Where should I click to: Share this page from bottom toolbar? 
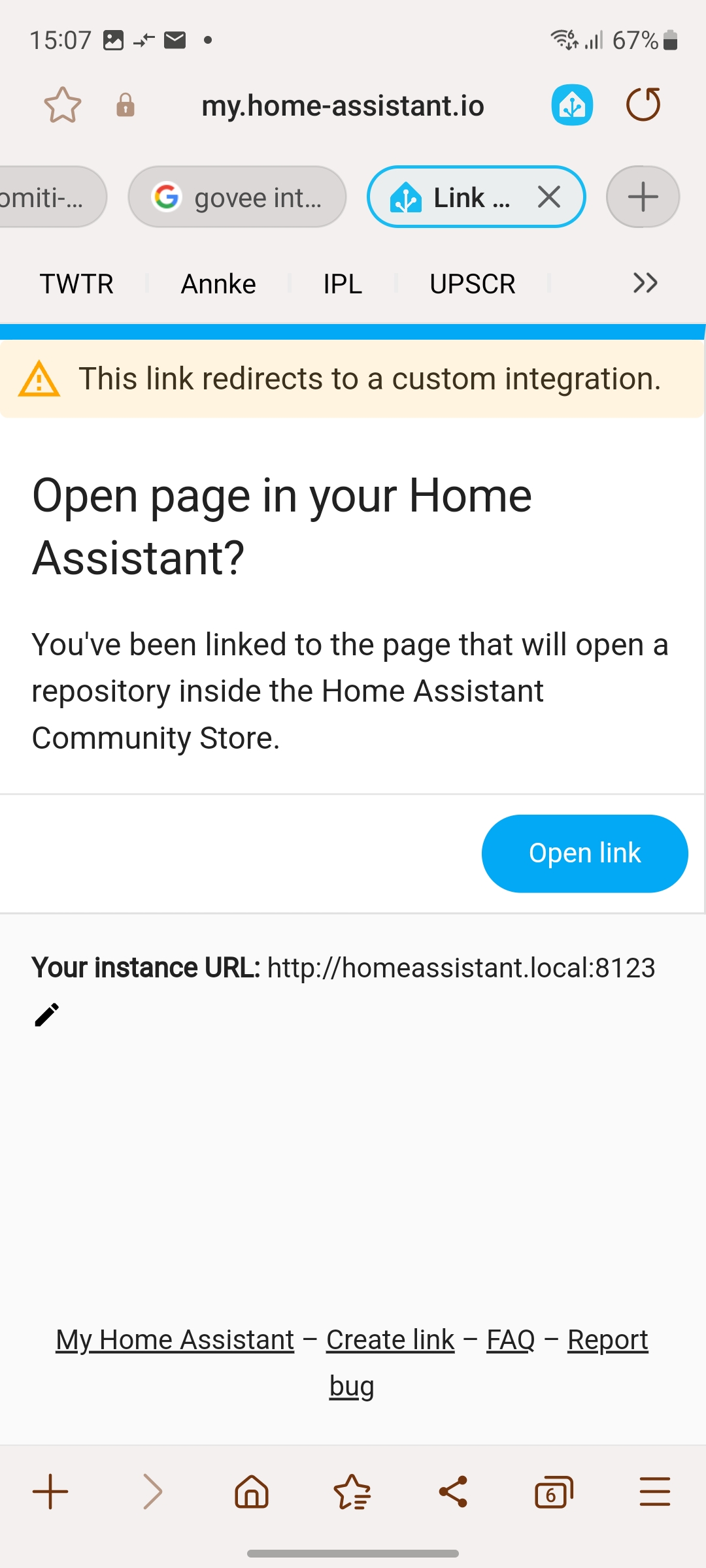click(x=453, y=1492)
